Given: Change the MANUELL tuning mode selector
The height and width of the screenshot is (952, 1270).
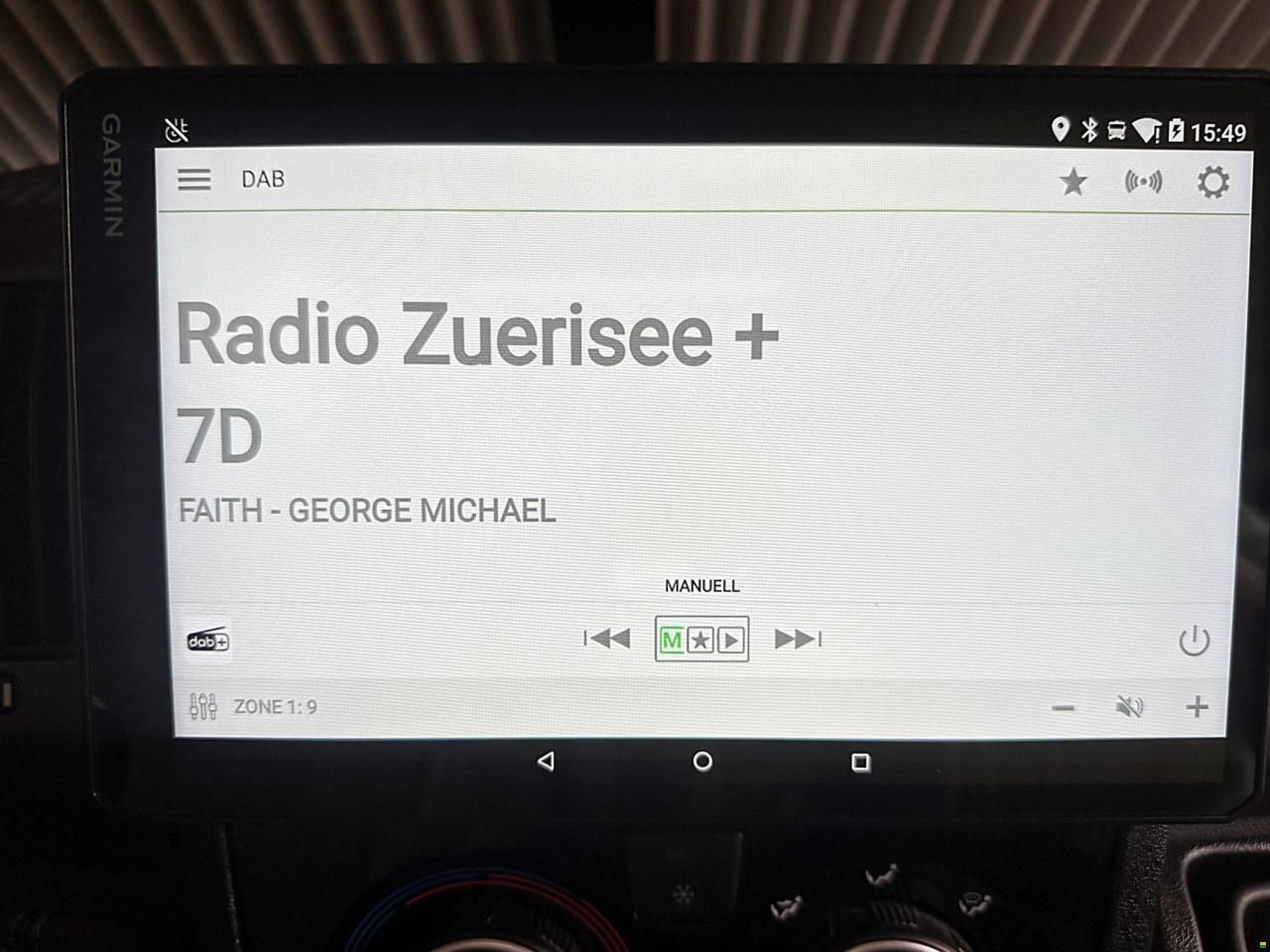Looking at the screenshot, I should pos(701,639).
